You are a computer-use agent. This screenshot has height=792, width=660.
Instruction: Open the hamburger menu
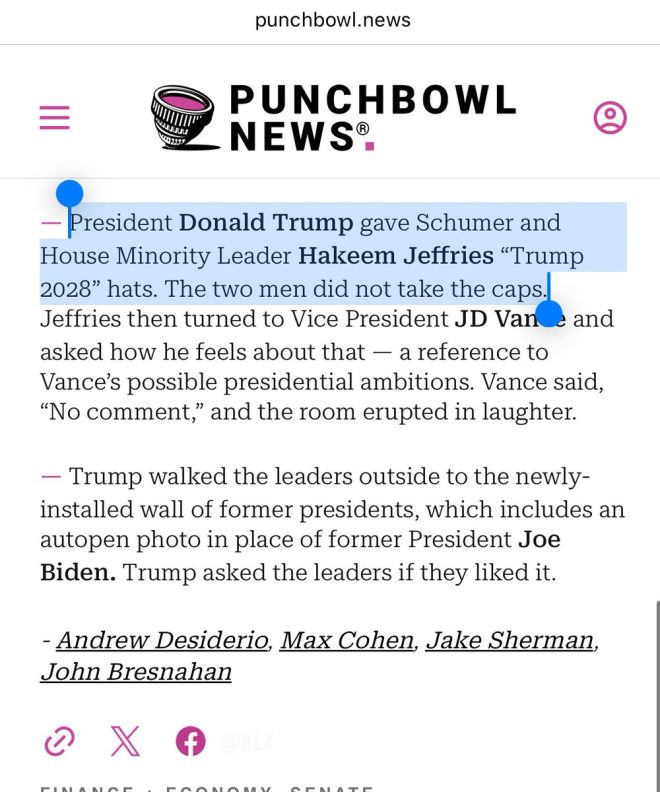point(55,118)
